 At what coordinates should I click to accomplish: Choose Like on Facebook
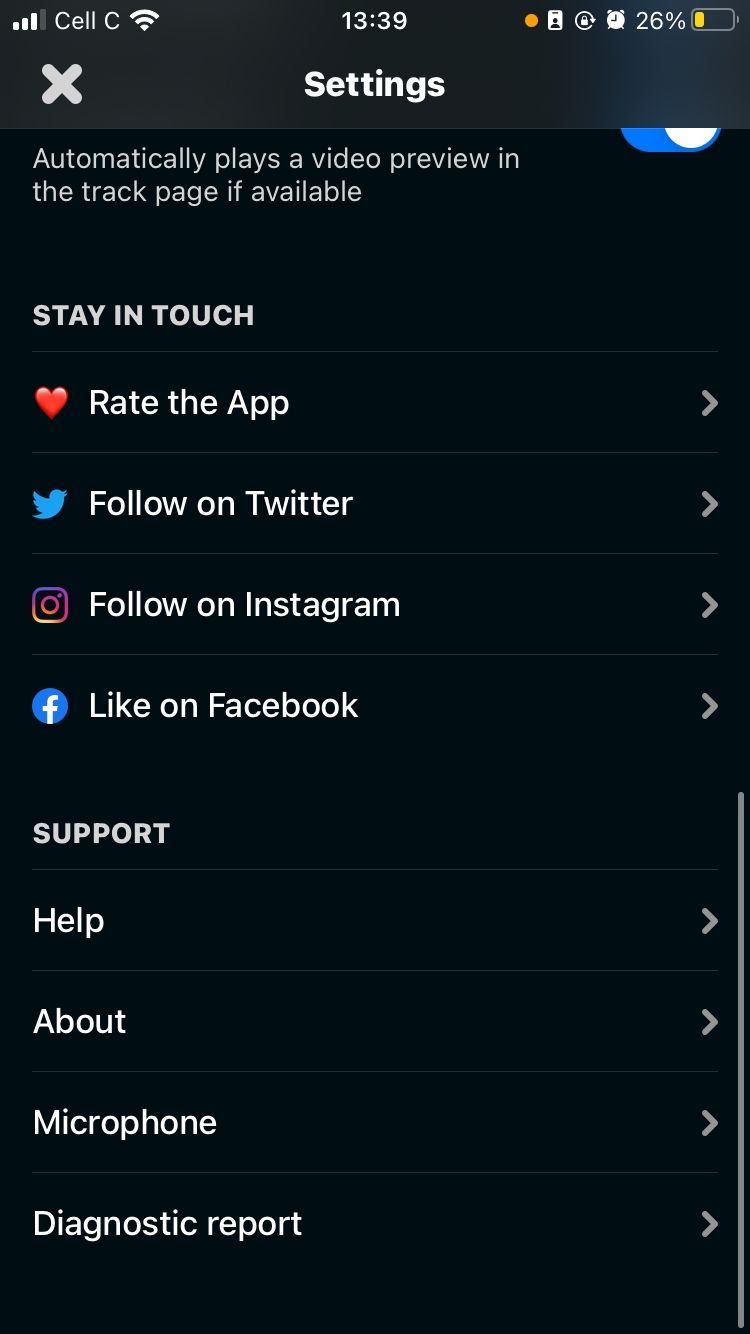pyautogui.click(x=374, y=706)
